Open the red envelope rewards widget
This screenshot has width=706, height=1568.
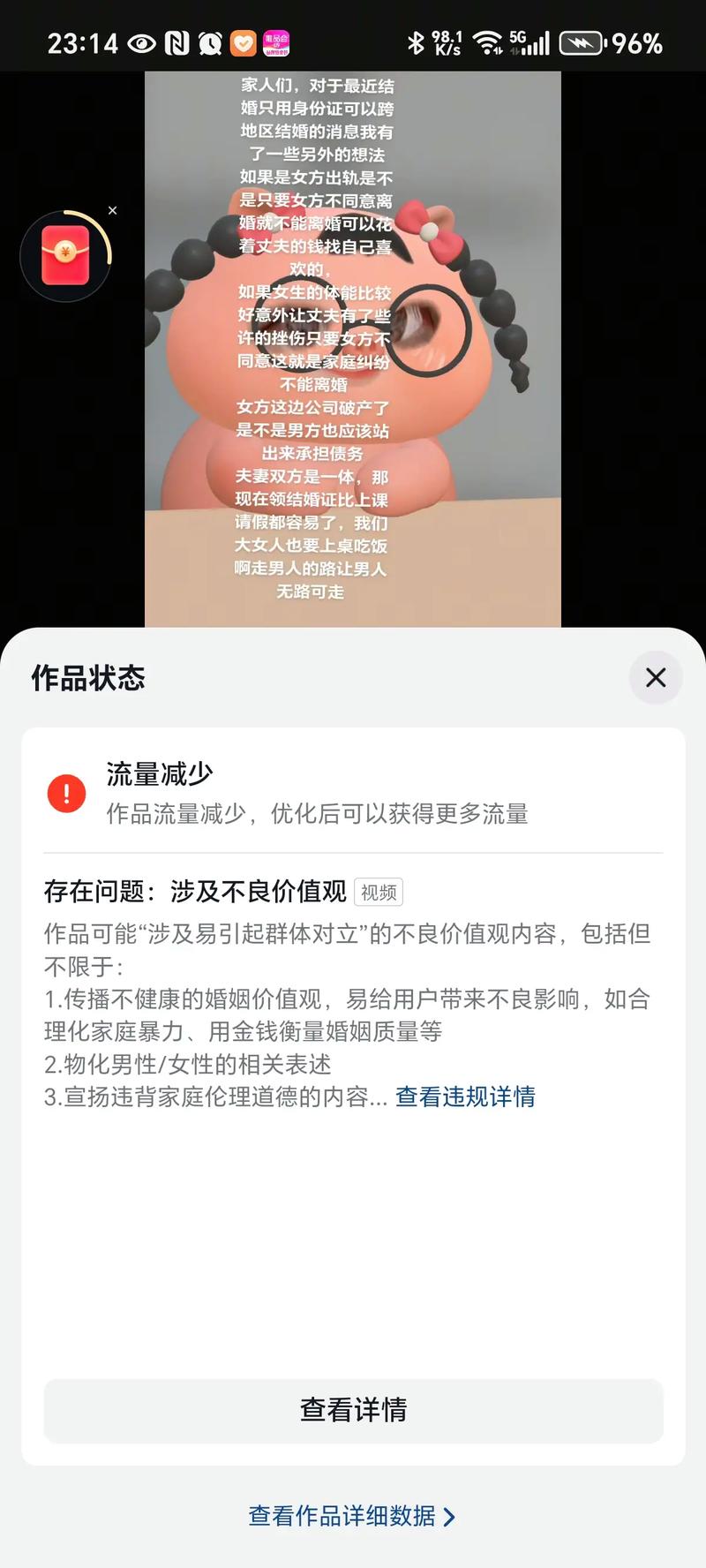click(66, 256)
